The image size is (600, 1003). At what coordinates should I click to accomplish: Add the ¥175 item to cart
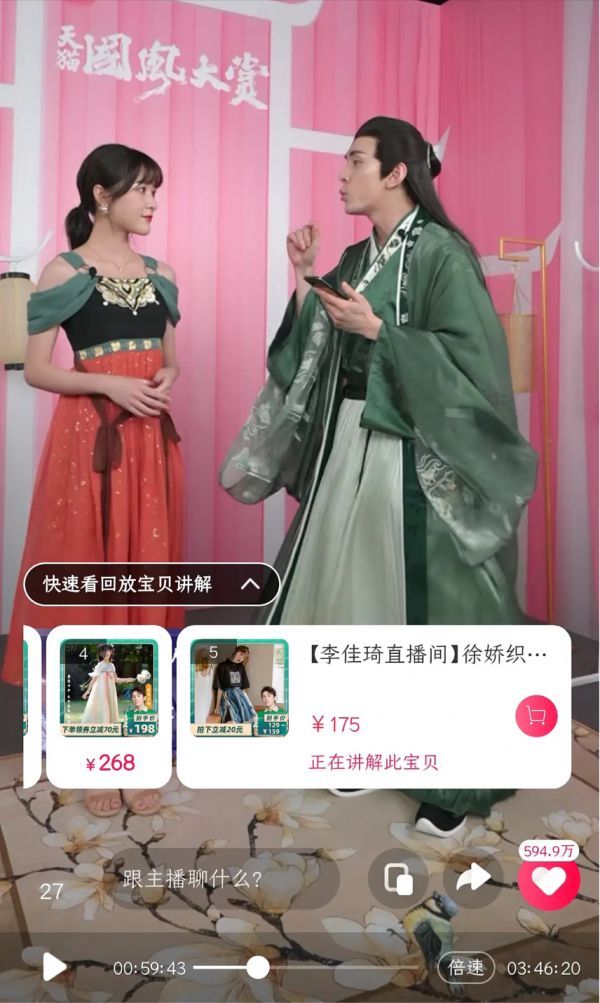point(536,716)
